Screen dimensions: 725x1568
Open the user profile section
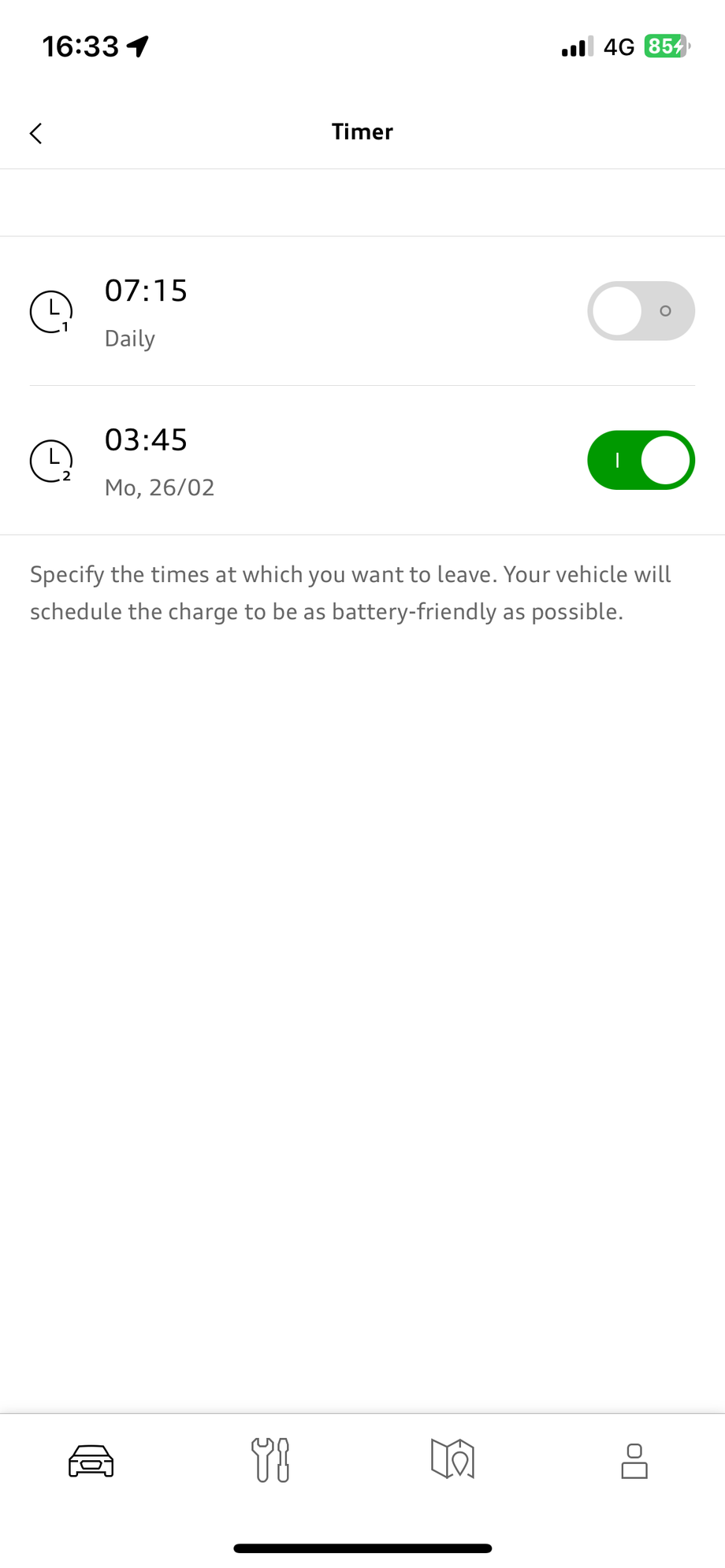(x=634, y=1462)
